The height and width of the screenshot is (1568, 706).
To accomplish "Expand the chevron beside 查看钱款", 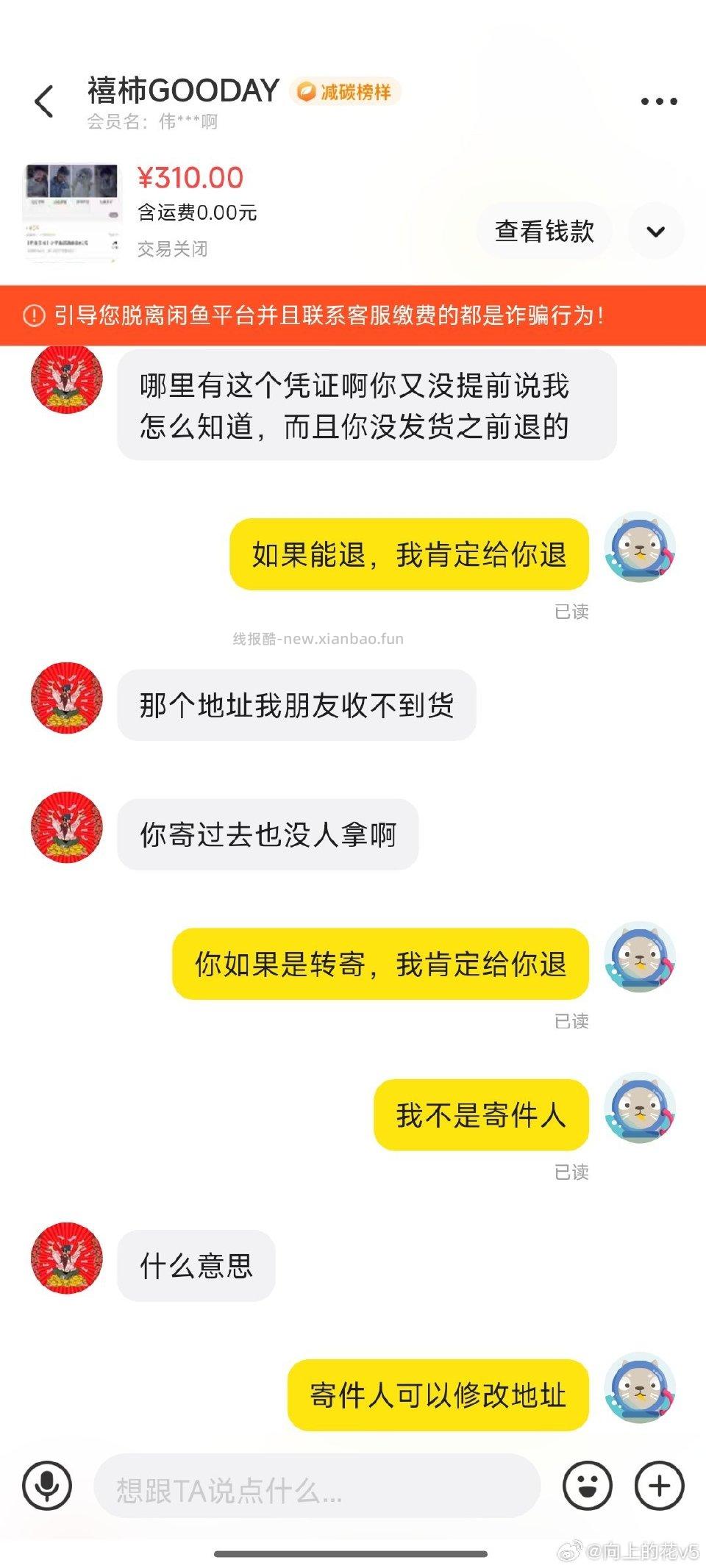I will (x=654, y=232).
